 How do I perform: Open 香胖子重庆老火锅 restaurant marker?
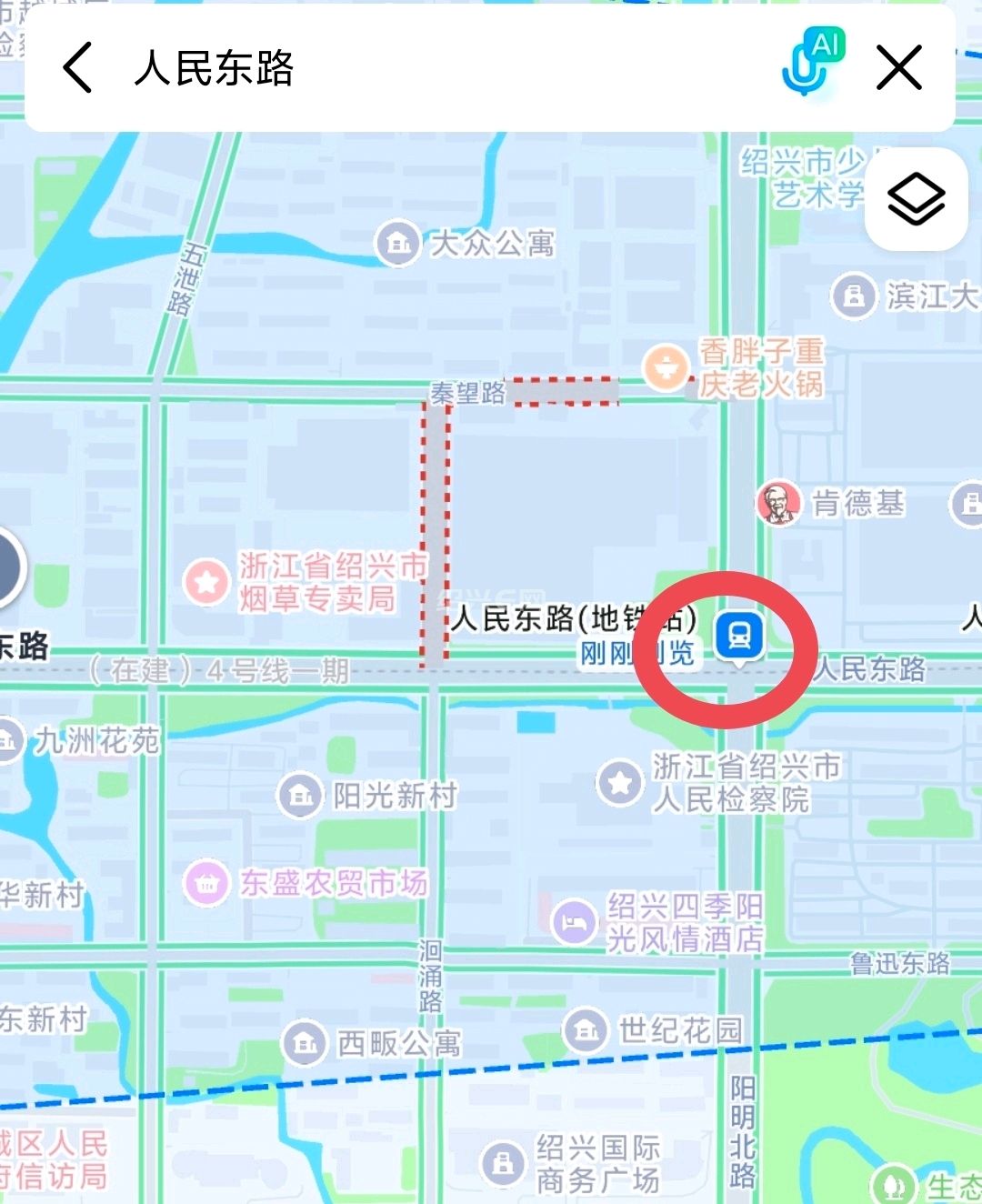click(x=666, y=366)
